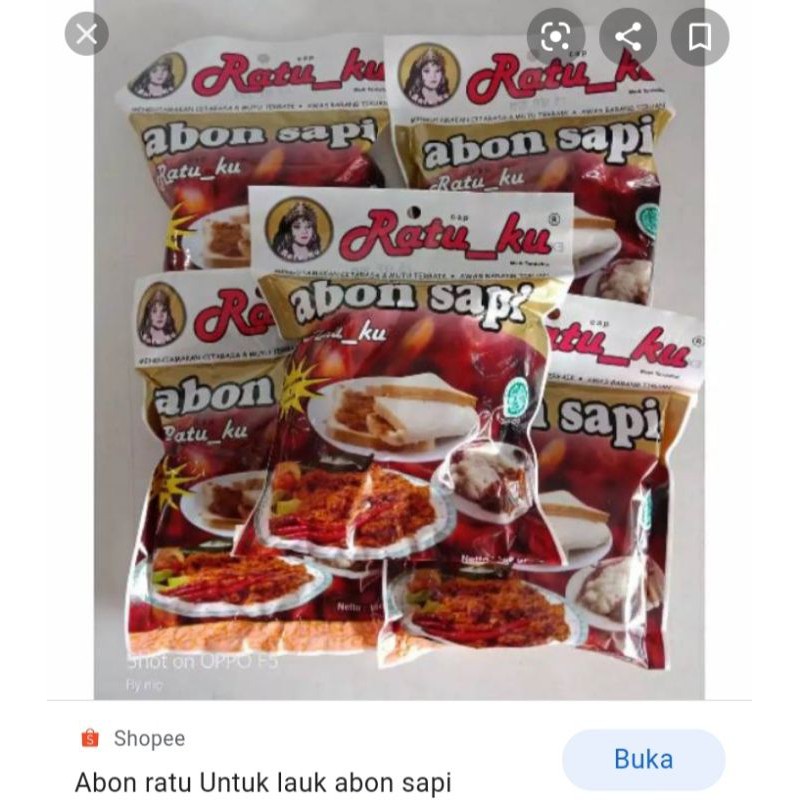The width and height of the screenshot is (800, 800).
Task: Open the abon sapi product image
Action: pyautogui.click(x=399, y=350)
